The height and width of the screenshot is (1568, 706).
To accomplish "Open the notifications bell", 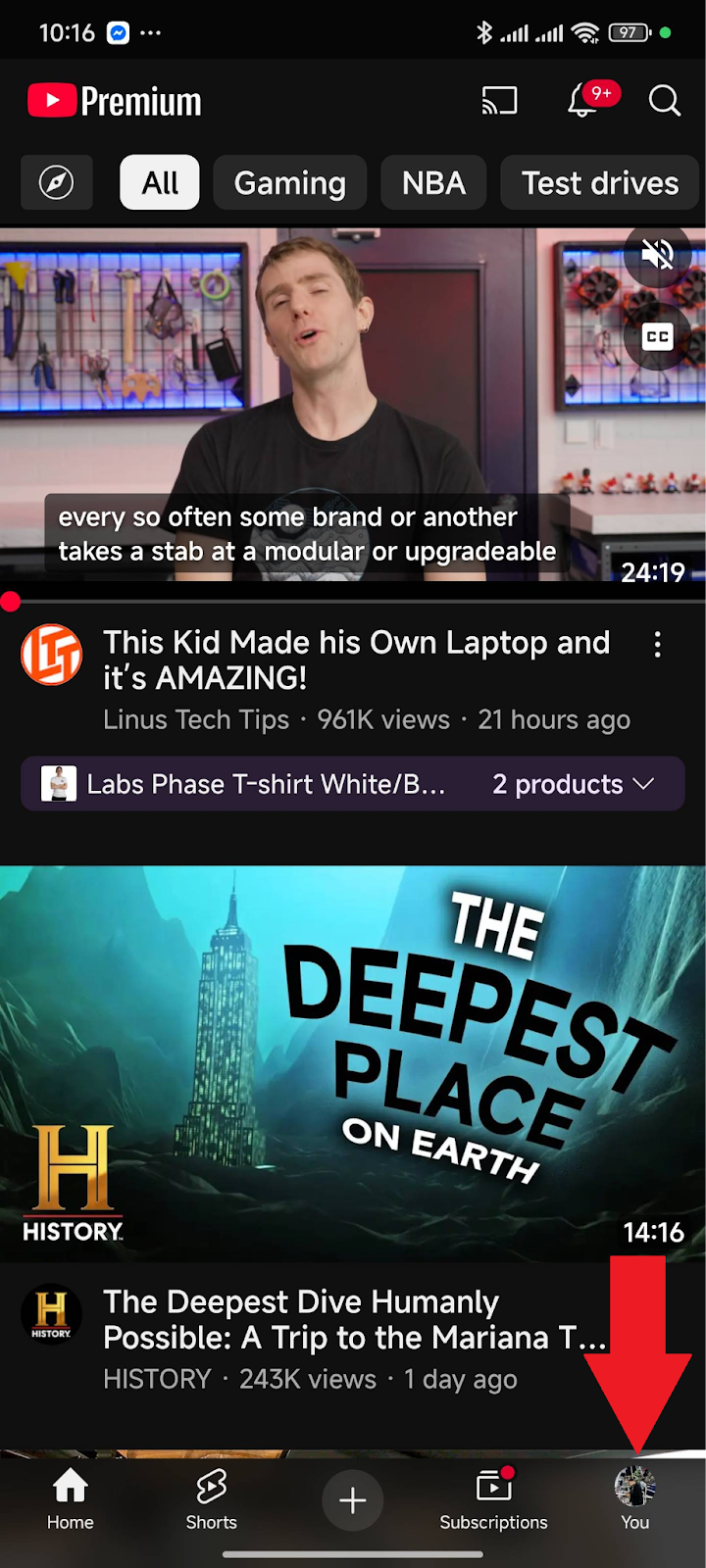I will pos(583,101).
